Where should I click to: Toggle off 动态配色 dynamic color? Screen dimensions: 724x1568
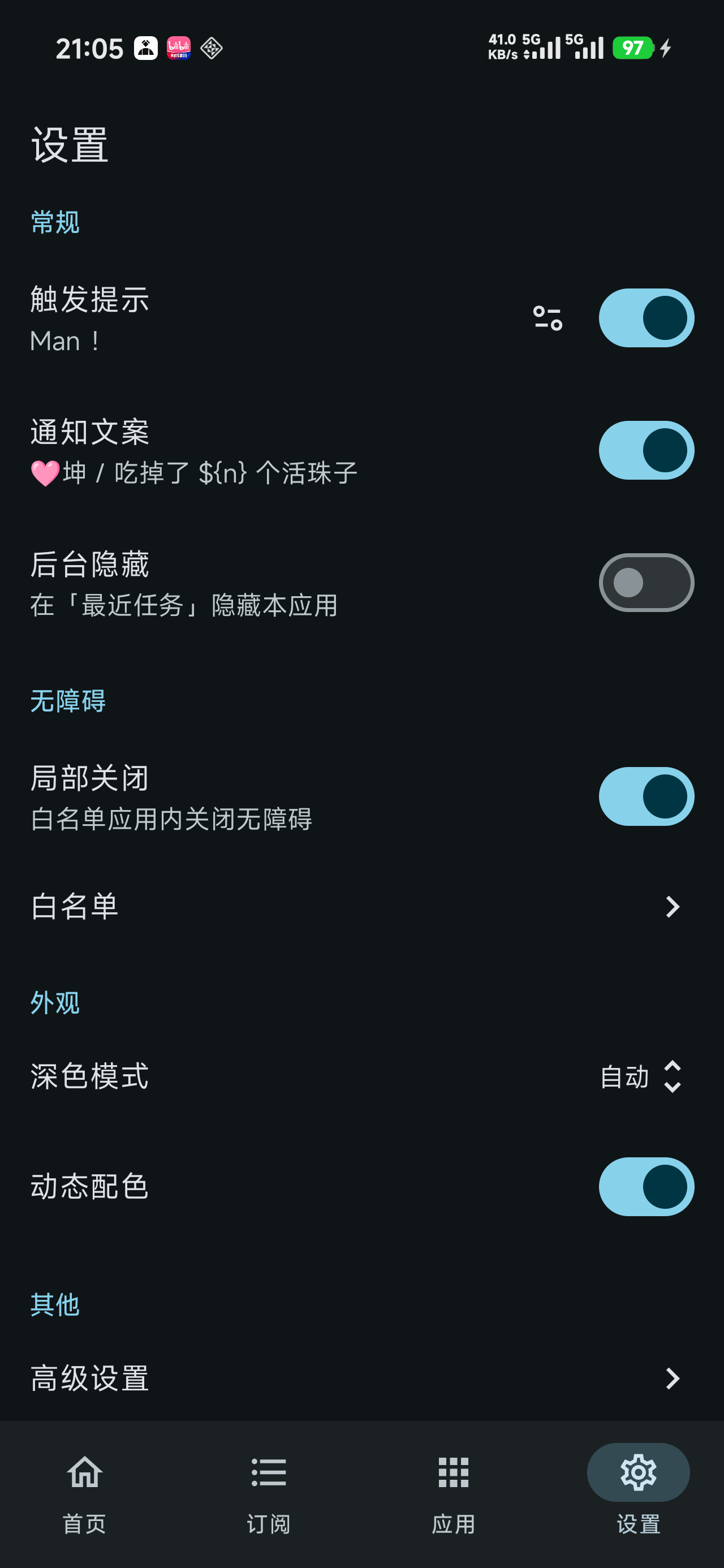645,1186
